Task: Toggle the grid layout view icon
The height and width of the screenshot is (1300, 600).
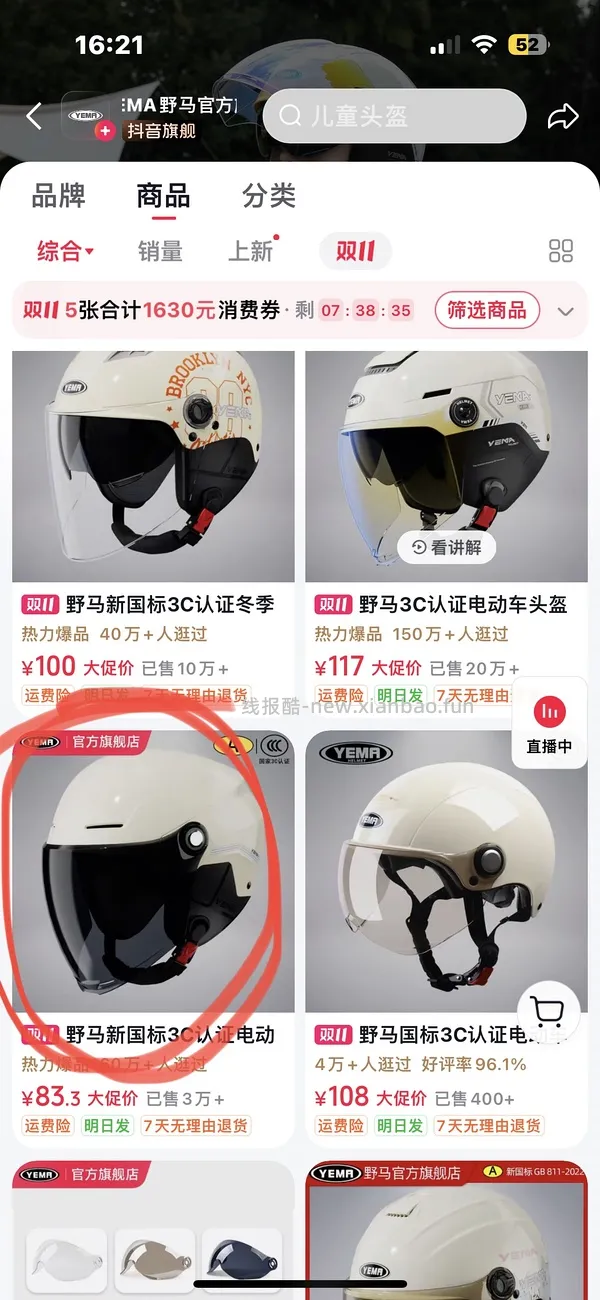Action: point(562,250)
